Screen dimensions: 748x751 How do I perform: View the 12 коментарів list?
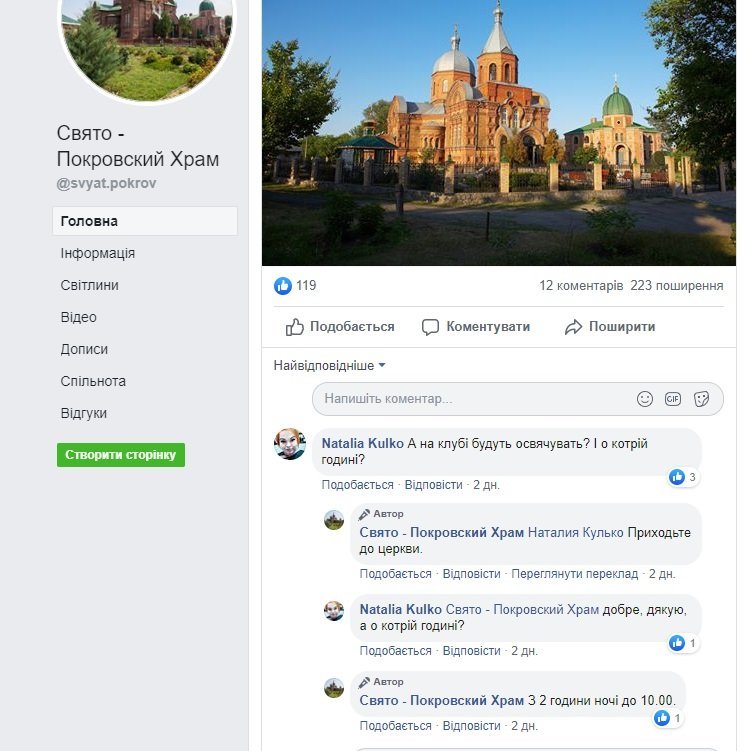(x=581, y=286)
